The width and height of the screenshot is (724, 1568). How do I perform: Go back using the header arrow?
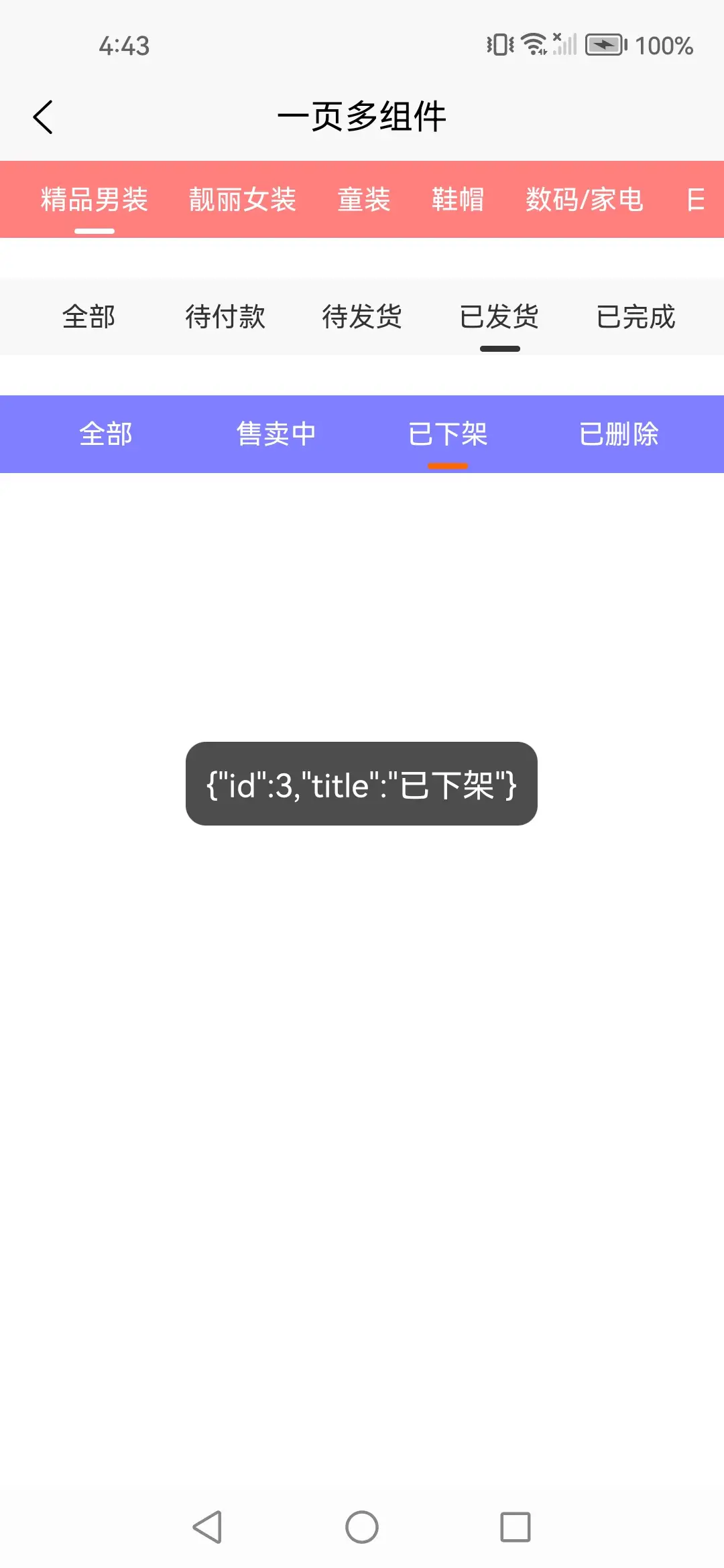[43, 117]
